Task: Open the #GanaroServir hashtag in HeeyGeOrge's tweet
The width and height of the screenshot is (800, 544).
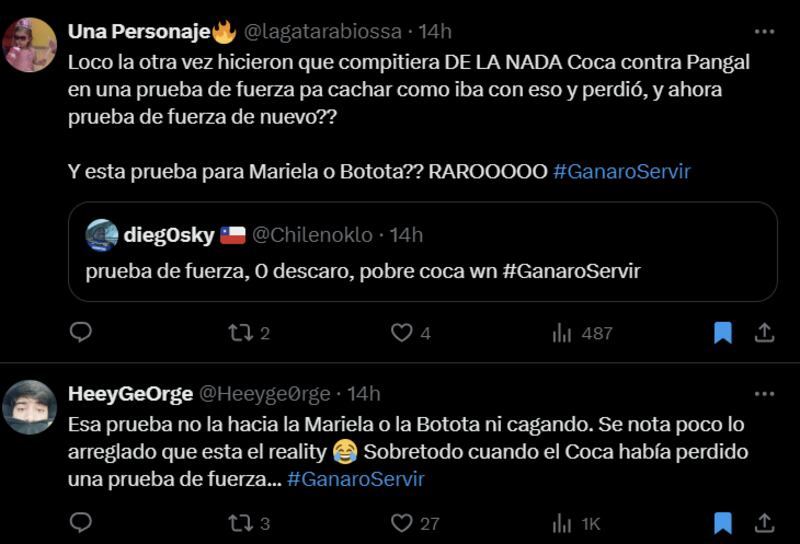Action: coord(356,479)
